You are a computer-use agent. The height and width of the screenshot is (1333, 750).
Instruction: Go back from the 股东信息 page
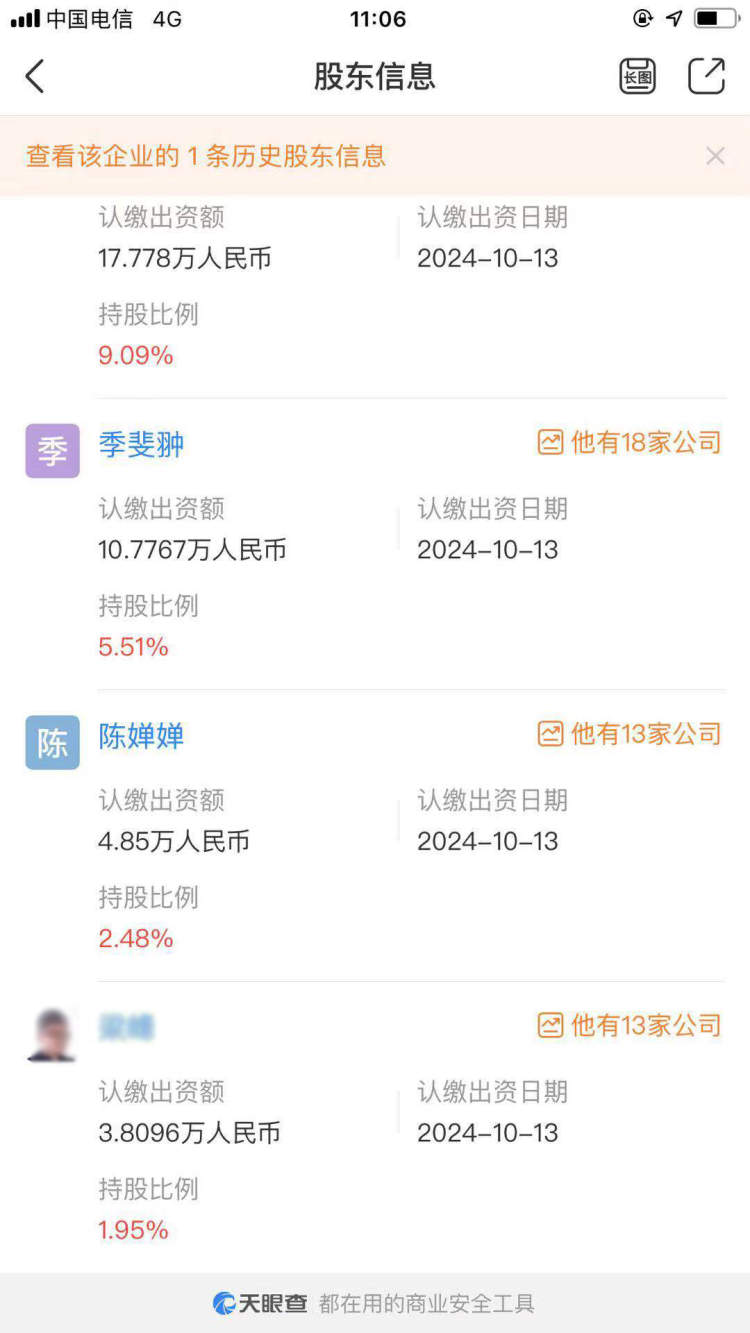click(35, 76)
